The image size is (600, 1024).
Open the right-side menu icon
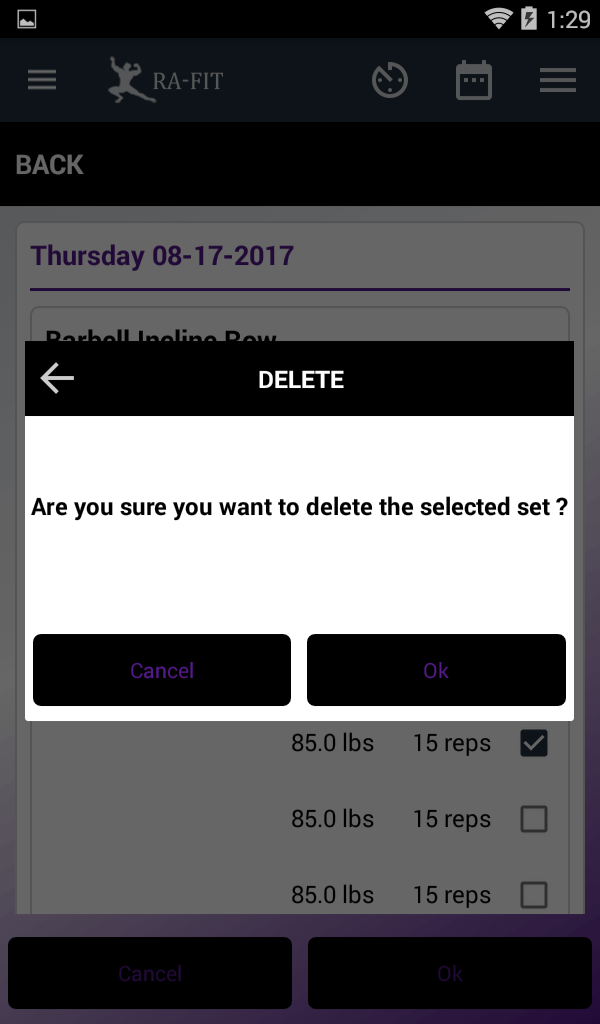[x=558, y=80]
